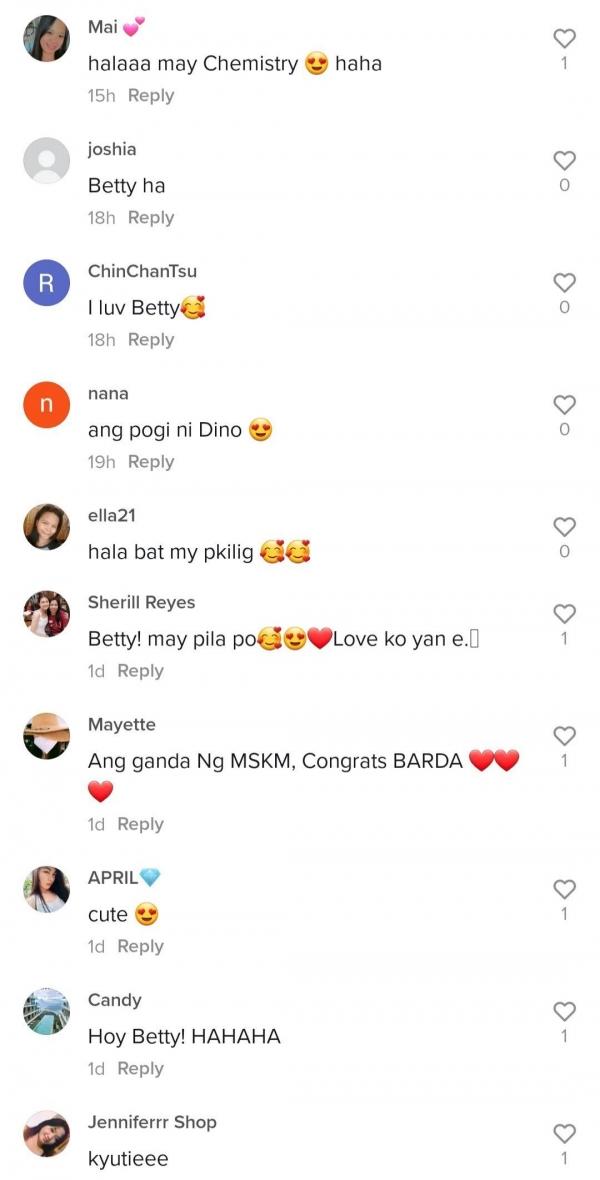Viewport: 600px width, 1180px height.
Task: View Sherill Reyes' profile from avatar
Action: pyautogui.click(x=47, y=614)
